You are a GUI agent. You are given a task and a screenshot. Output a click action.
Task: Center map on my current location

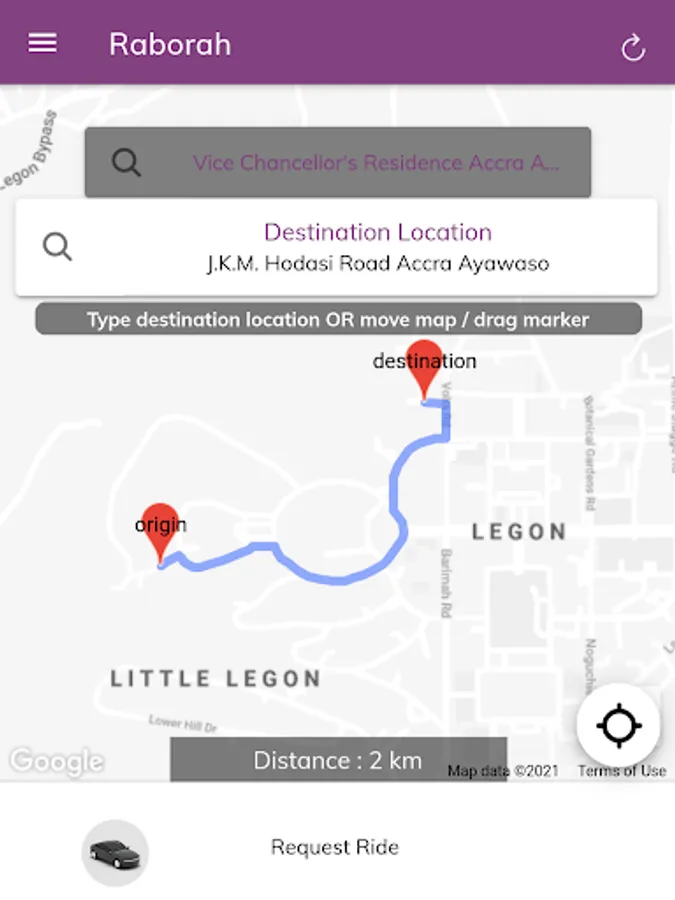point(618,725)
